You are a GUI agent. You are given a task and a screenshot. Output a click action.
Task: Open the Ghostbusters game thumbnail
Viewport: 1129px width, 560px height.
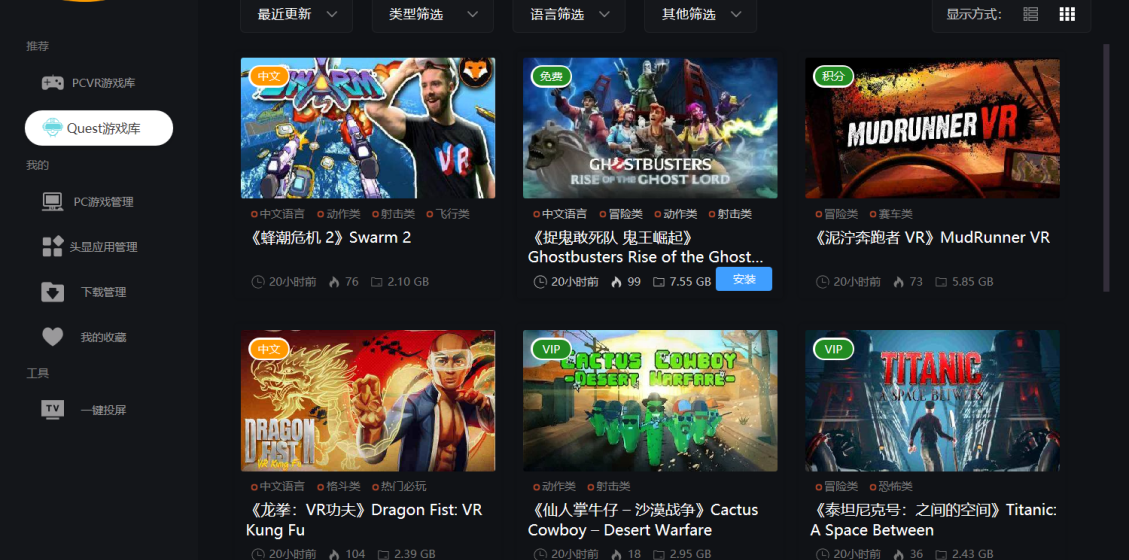pyautogui.click(x=650, y=128)
